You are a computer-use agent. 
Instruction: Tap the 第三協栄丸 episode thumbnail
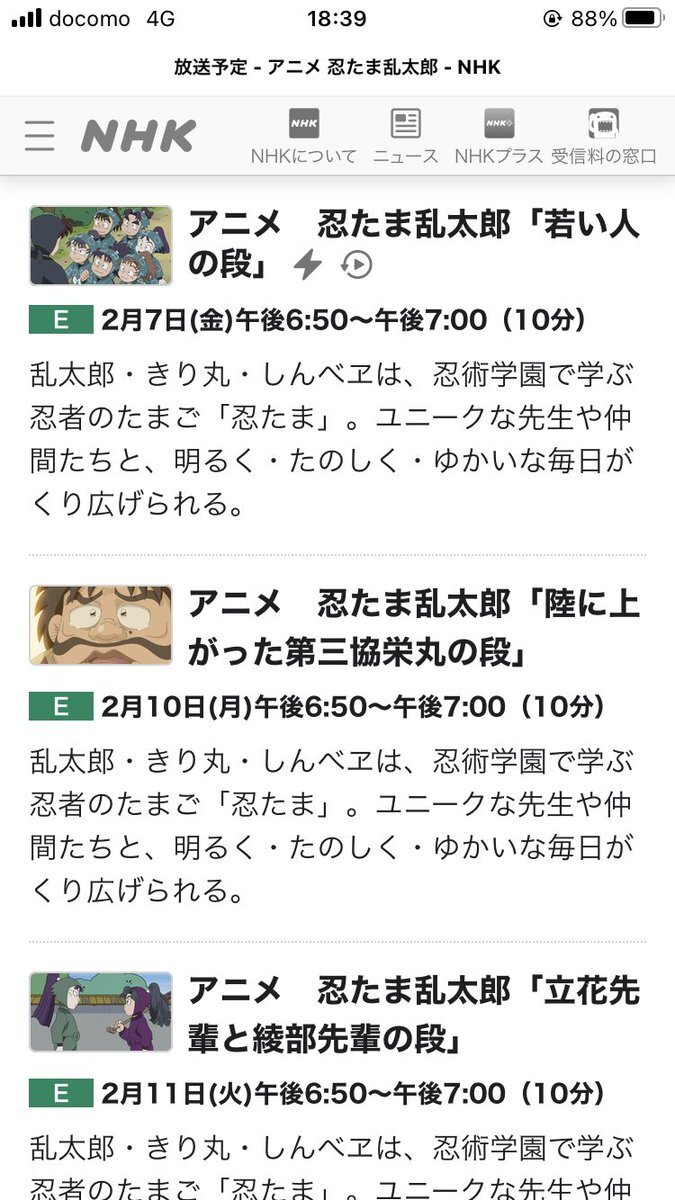point(100,625)
